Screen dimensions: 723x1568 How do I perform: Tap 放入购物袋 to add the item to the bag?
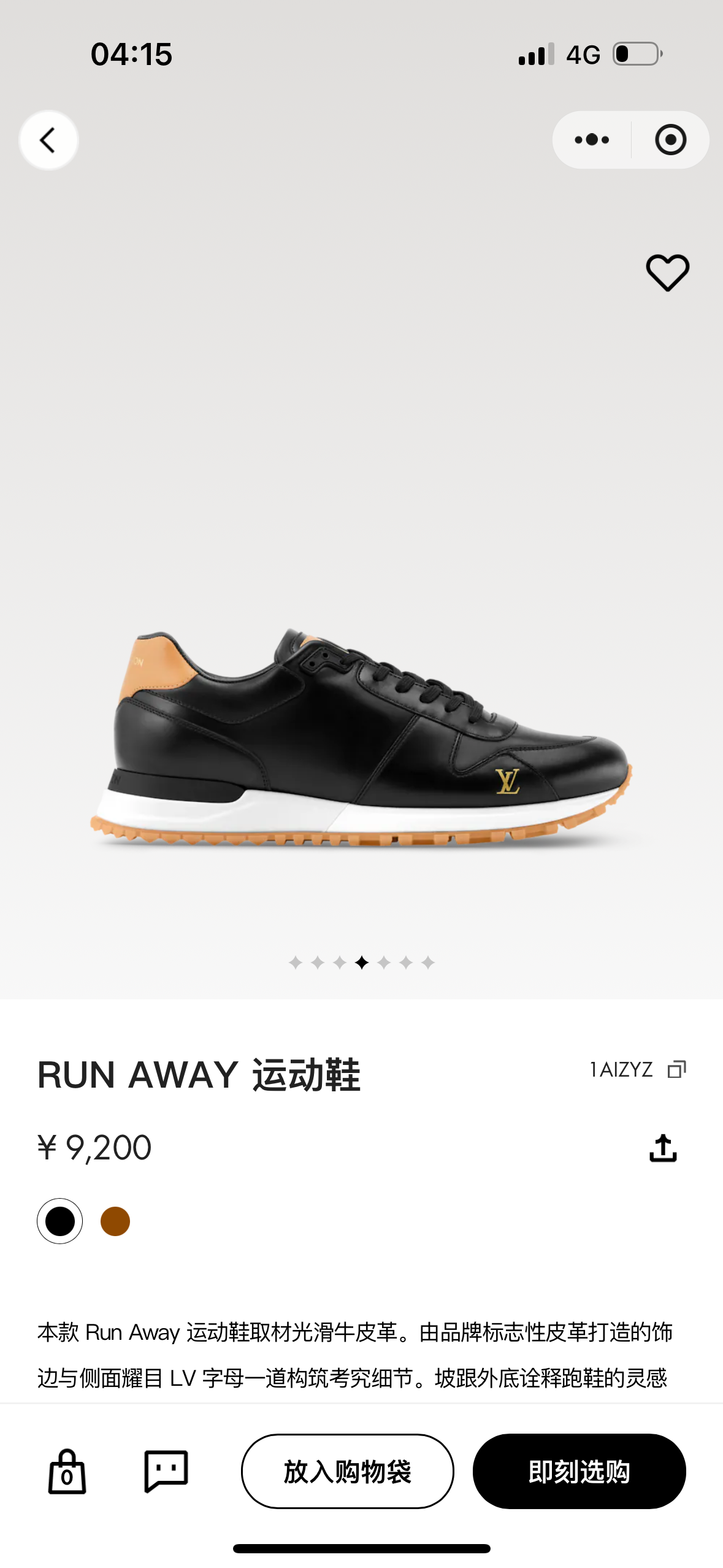coord(347,1471)
